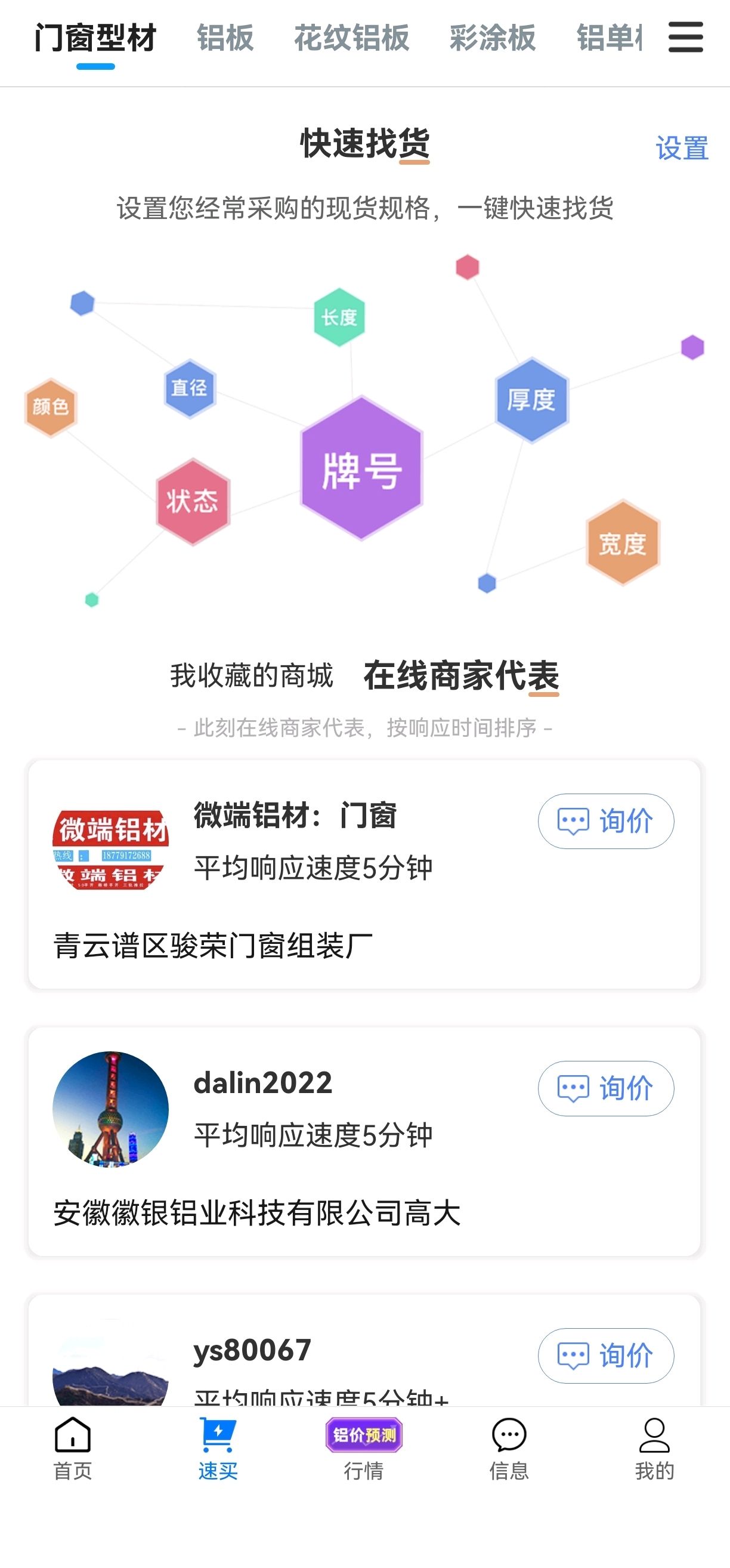Switch to the 铝板 tab
730x1568 pixels.
225,38
